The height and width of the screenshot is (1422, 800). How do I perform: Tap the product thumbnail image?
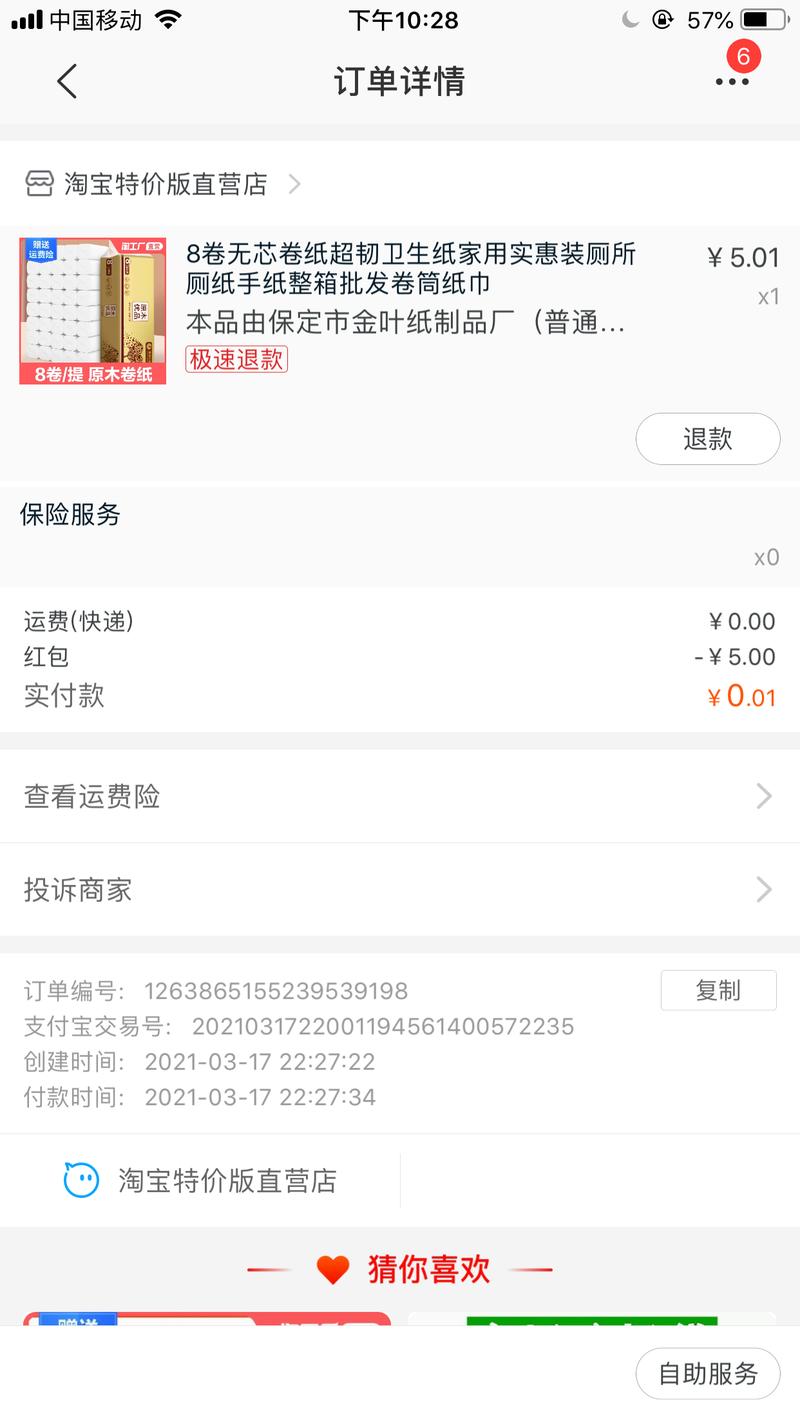pos(92,310)
